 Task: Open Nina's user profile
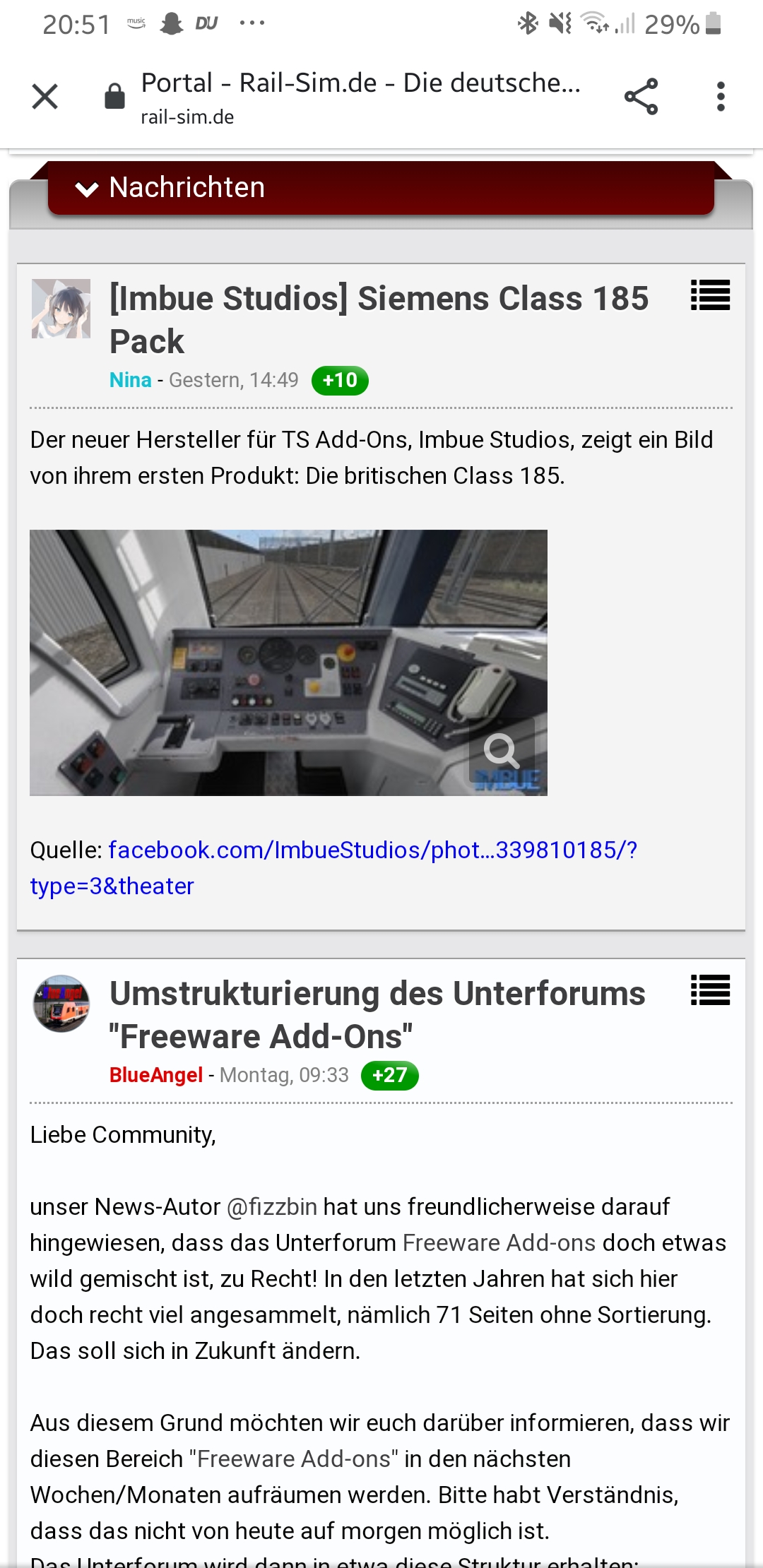click(x=130, y=380)
